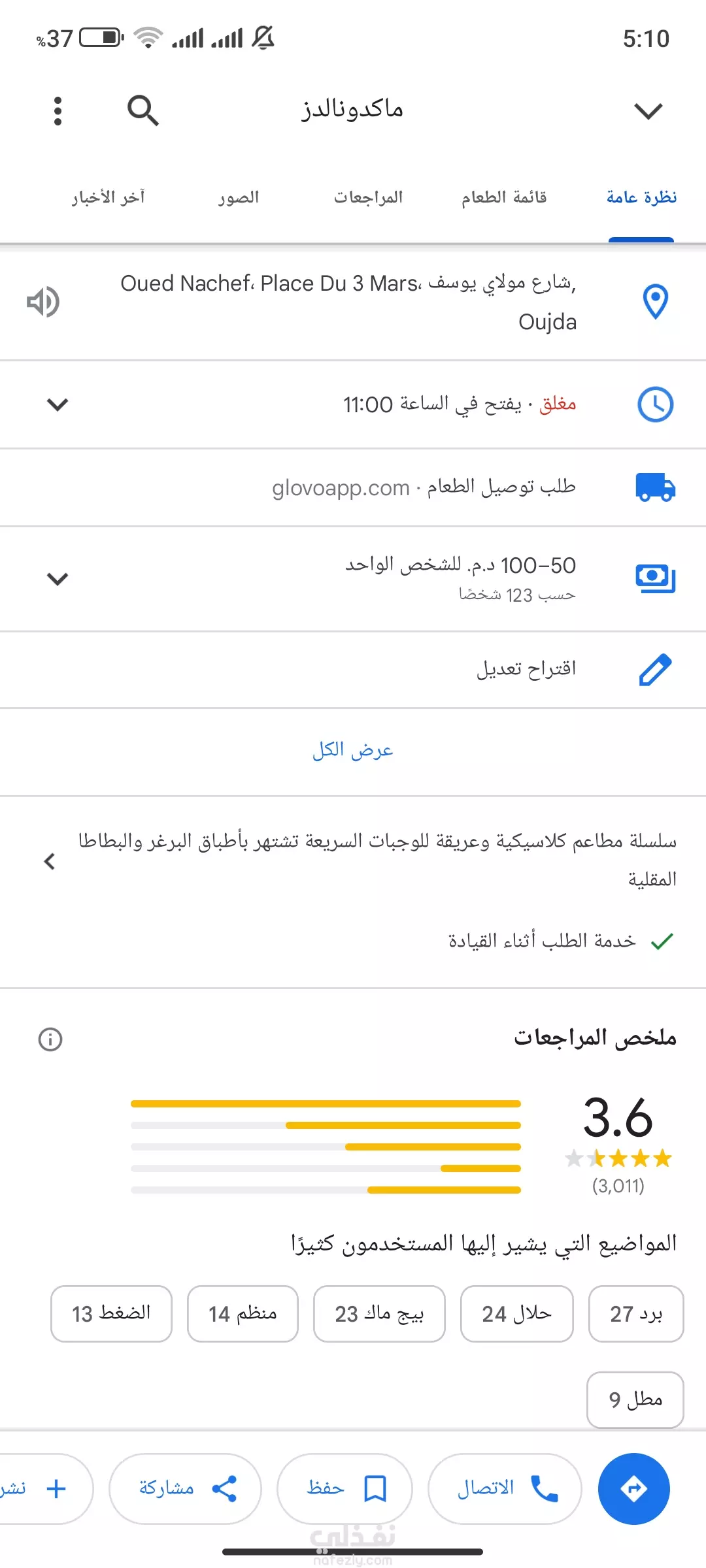Open the three-dot overflow menu
Viewport: 706px width, 1568px height.
58,111
